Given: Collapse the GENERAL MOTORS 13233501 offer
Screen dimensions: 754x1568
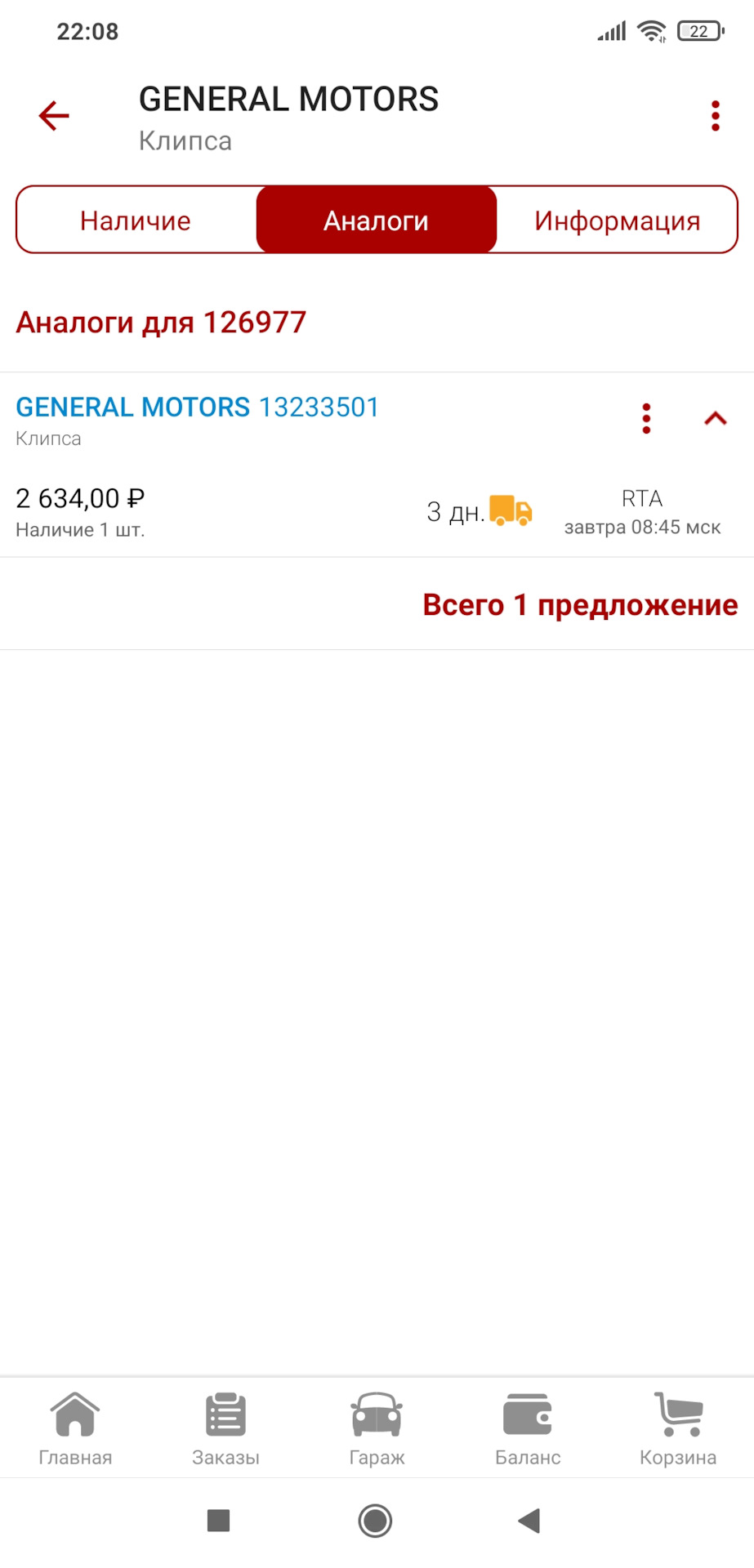Looking at the screenshot, I should tap(714, 418).
